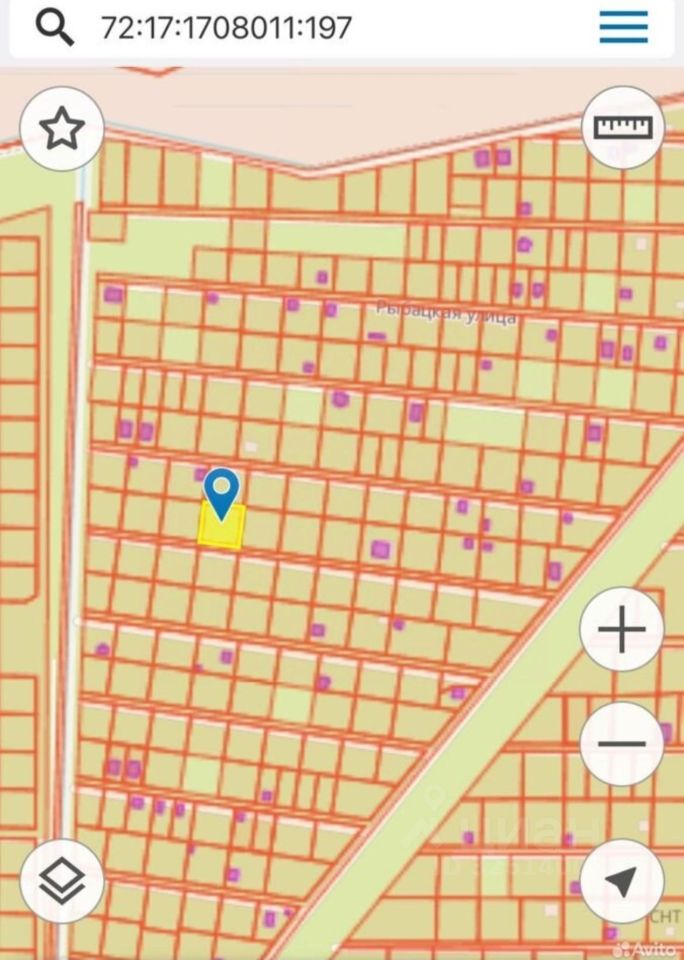The height and width of the screenshot is (960, 684).
Task: Open the hamburger menu
Action: pyautogui.click(x=623, y=27)
